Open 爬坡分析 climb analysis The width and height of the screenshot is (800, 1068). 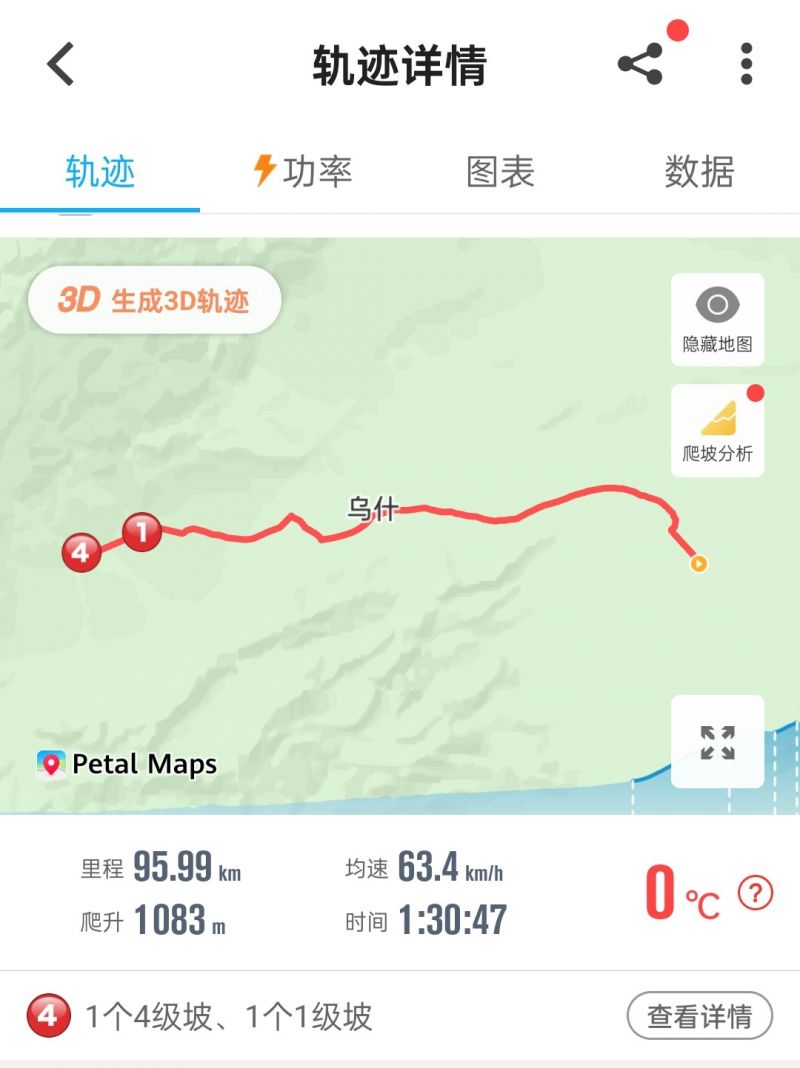(717, 430)
